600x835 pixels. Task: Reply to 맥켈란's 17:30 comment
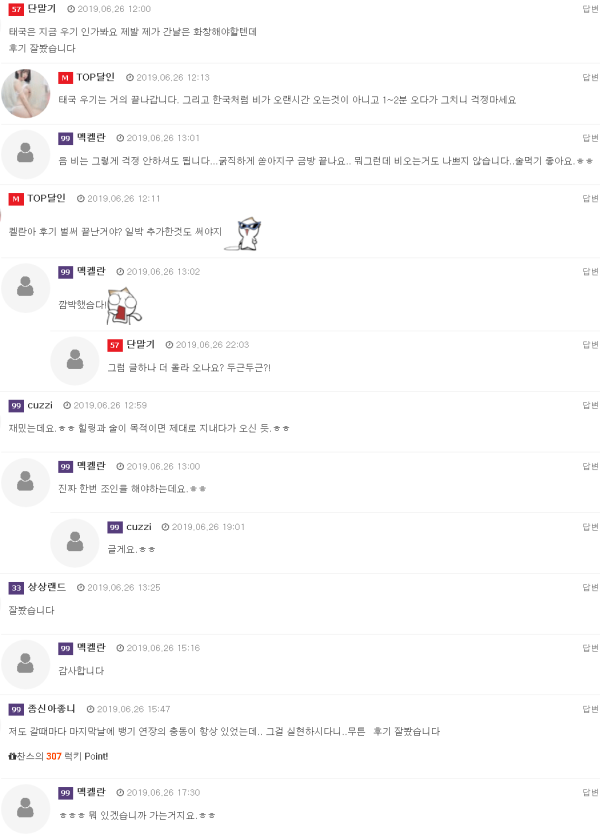coord(590,793)
